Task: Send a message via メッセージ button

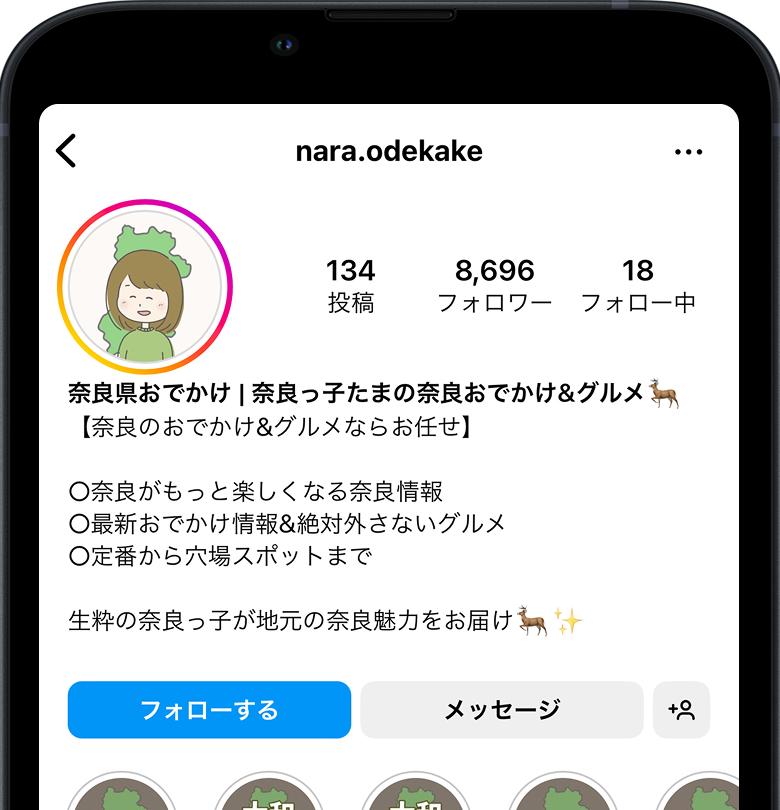Action: [501, 710]
